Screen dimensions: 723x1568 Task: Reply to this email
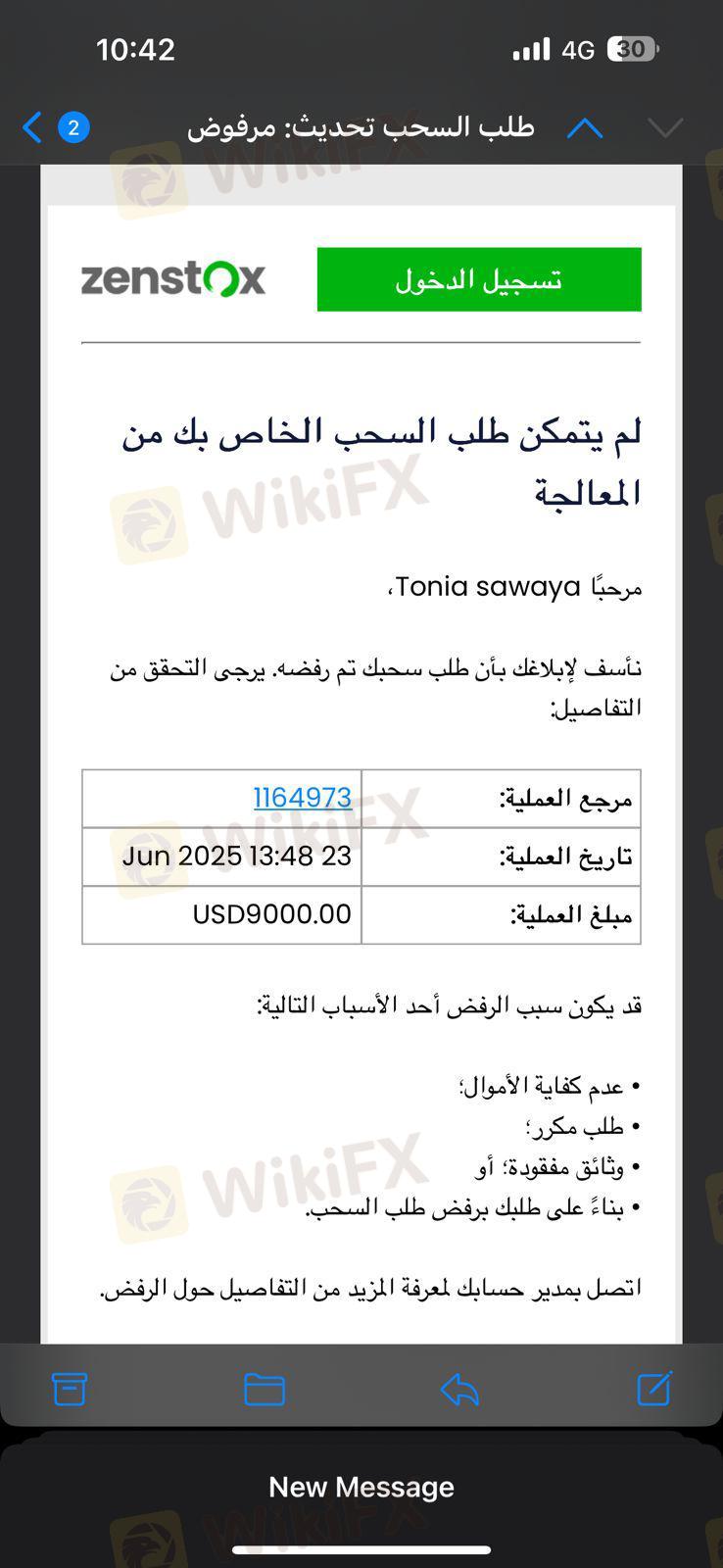(459, 1389)
